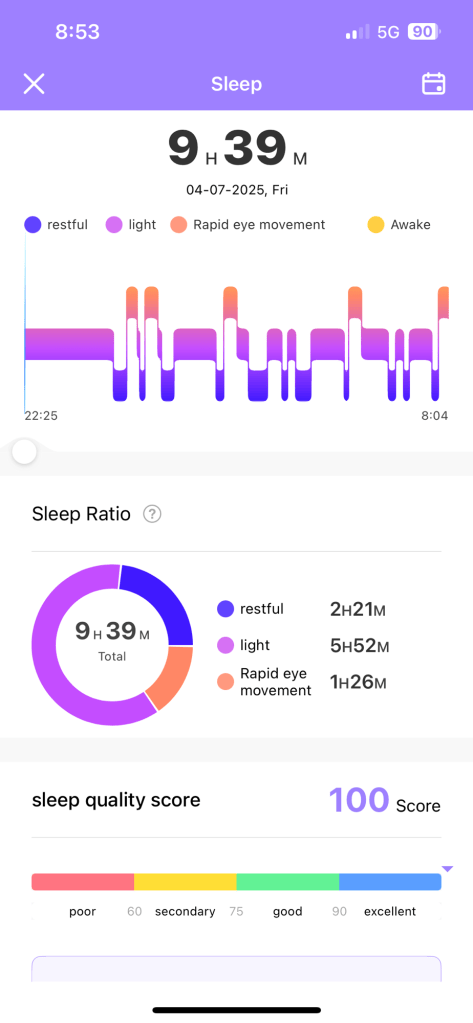Tap the Sleep Ratio help icon

(x=152, y=514)
